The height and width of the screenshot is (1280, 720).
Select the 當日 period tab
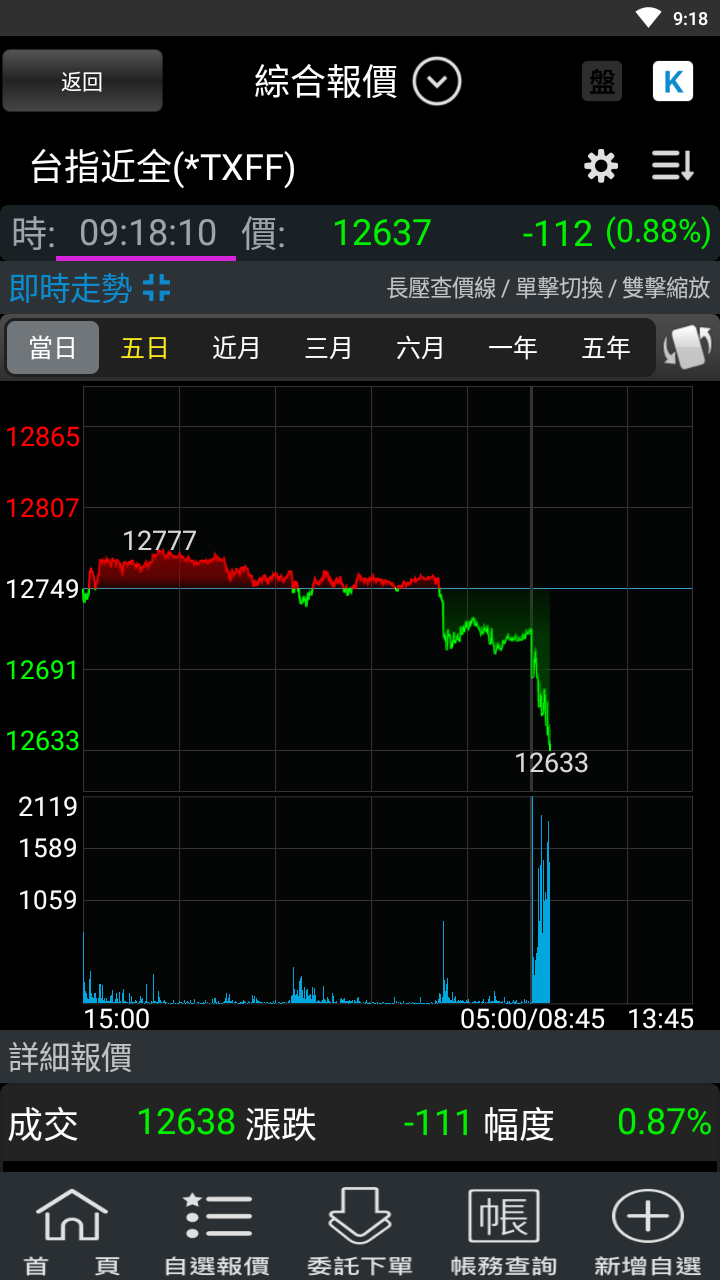53,348
